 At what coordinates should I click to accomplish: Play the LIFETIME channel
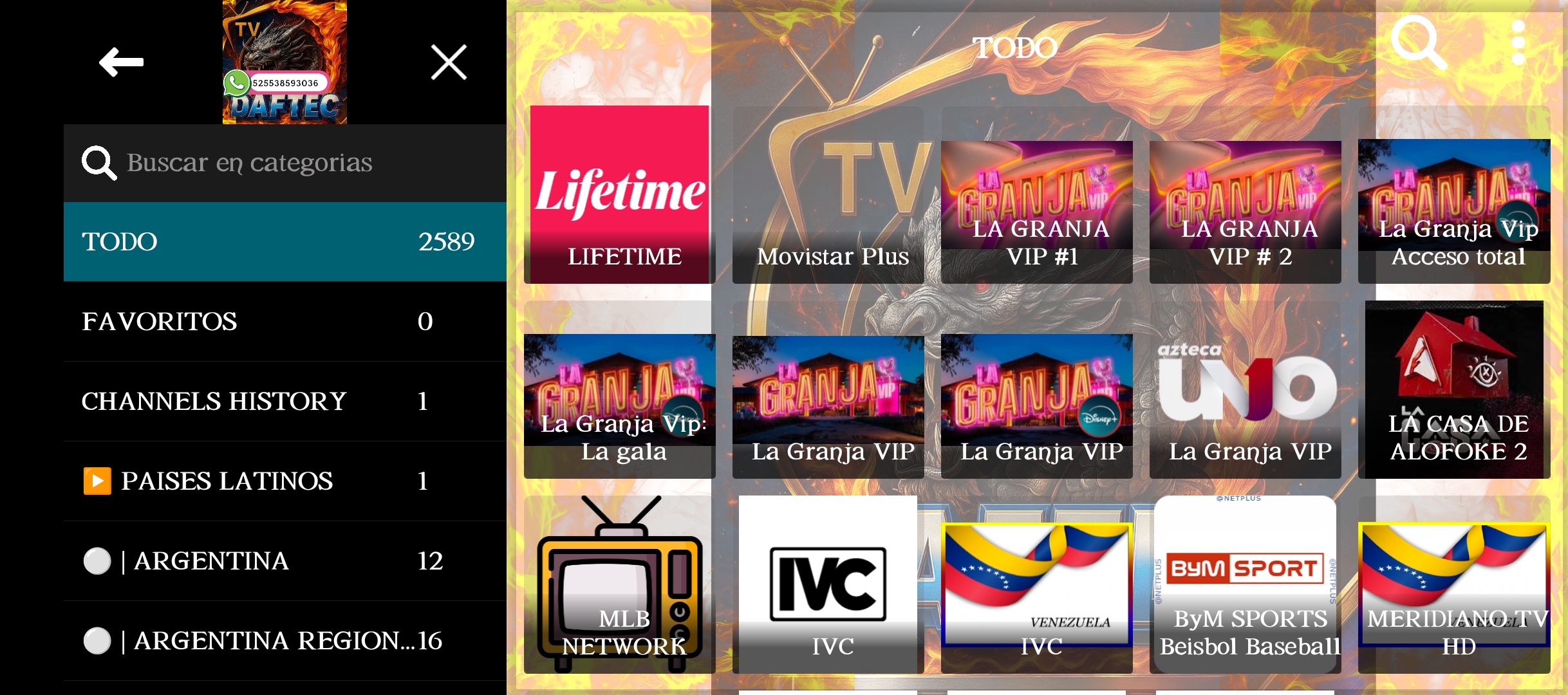tap(619, 195)
